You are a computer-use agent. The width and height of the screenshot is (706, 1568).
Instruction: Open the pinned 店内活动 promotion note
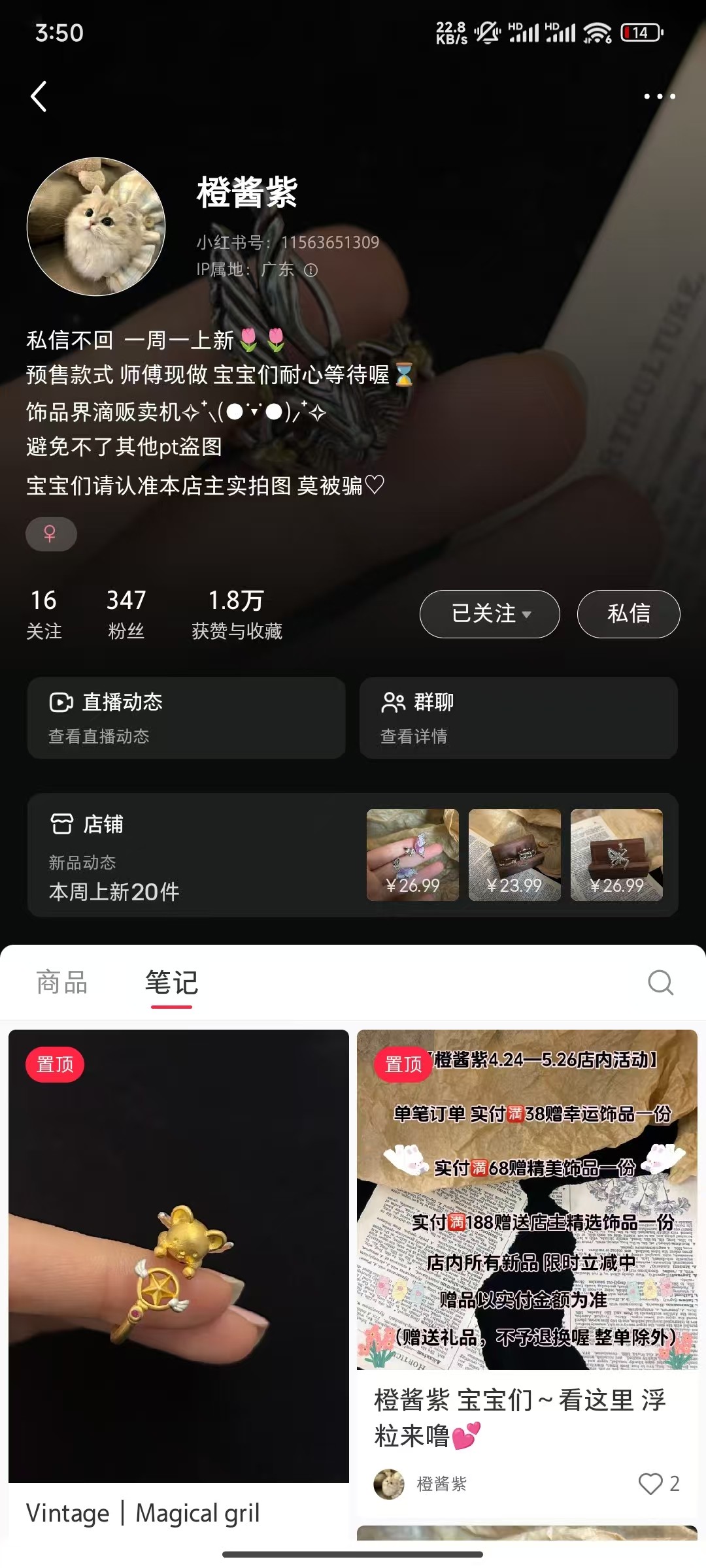pos(527,1202)
